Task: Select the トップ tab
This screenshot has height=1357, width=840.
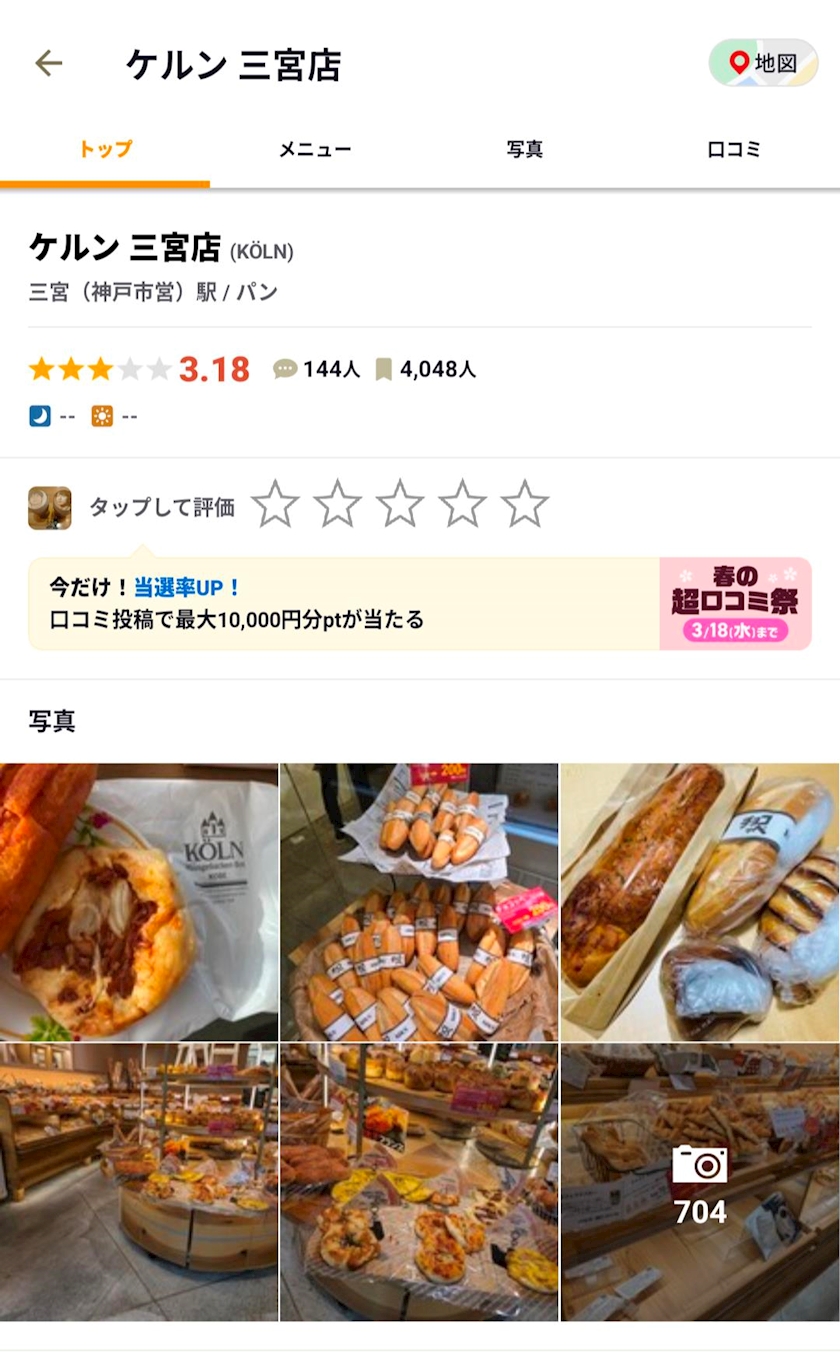Action: coord(105,150)
